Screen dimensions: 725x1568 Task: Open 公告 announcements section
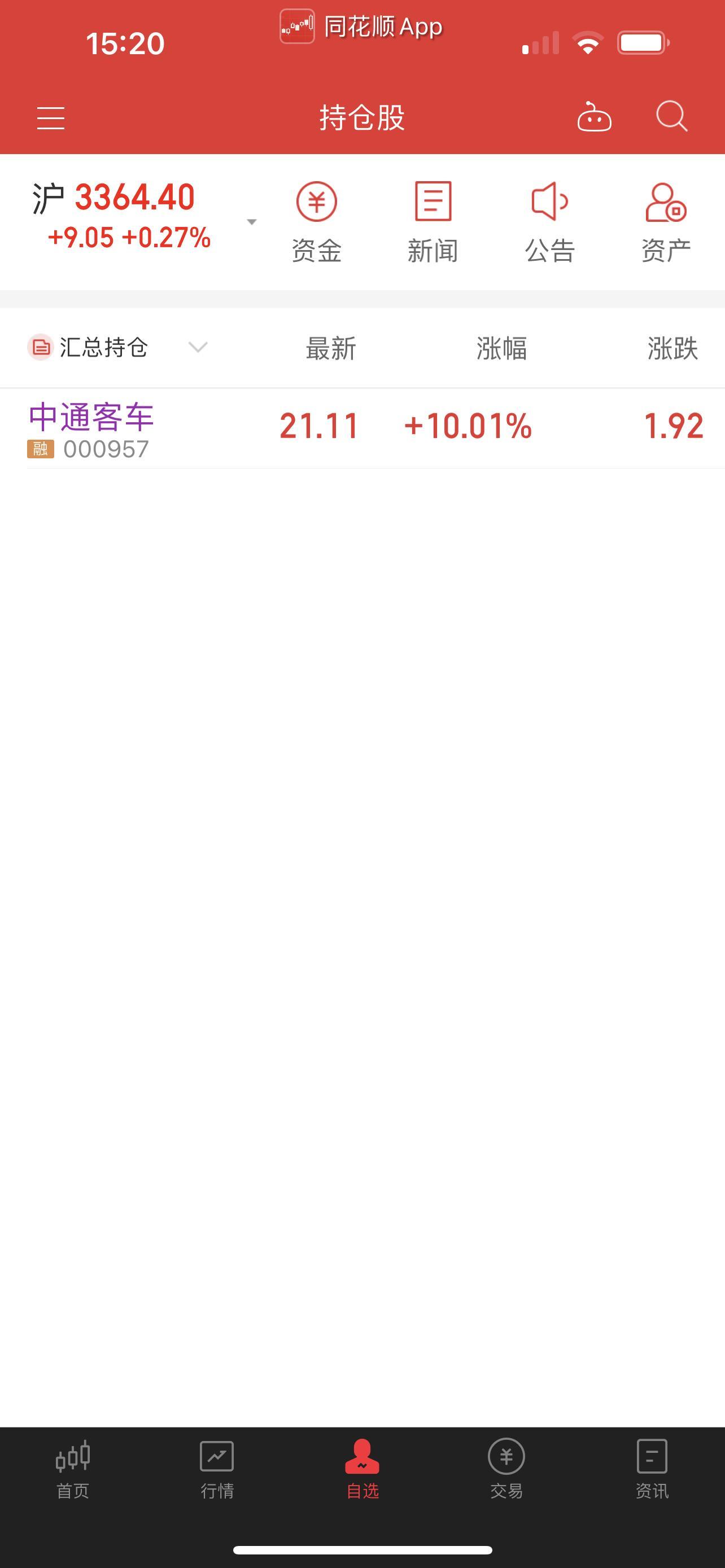(550, 222)
